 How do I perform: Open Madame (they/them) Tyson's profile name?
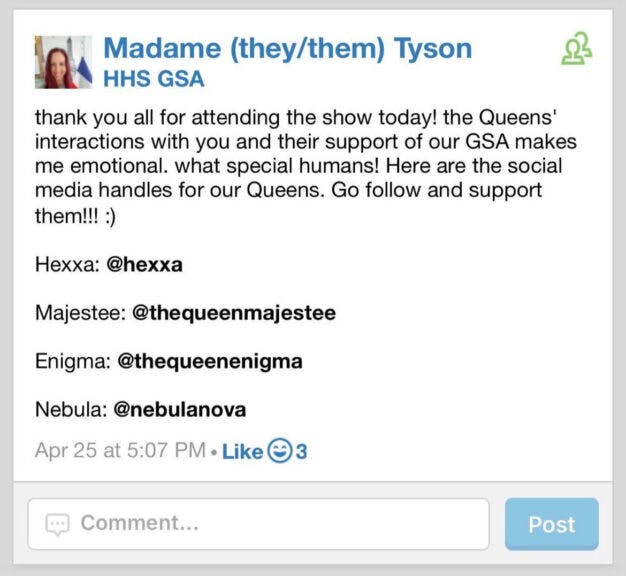click(x=287, y=48)
